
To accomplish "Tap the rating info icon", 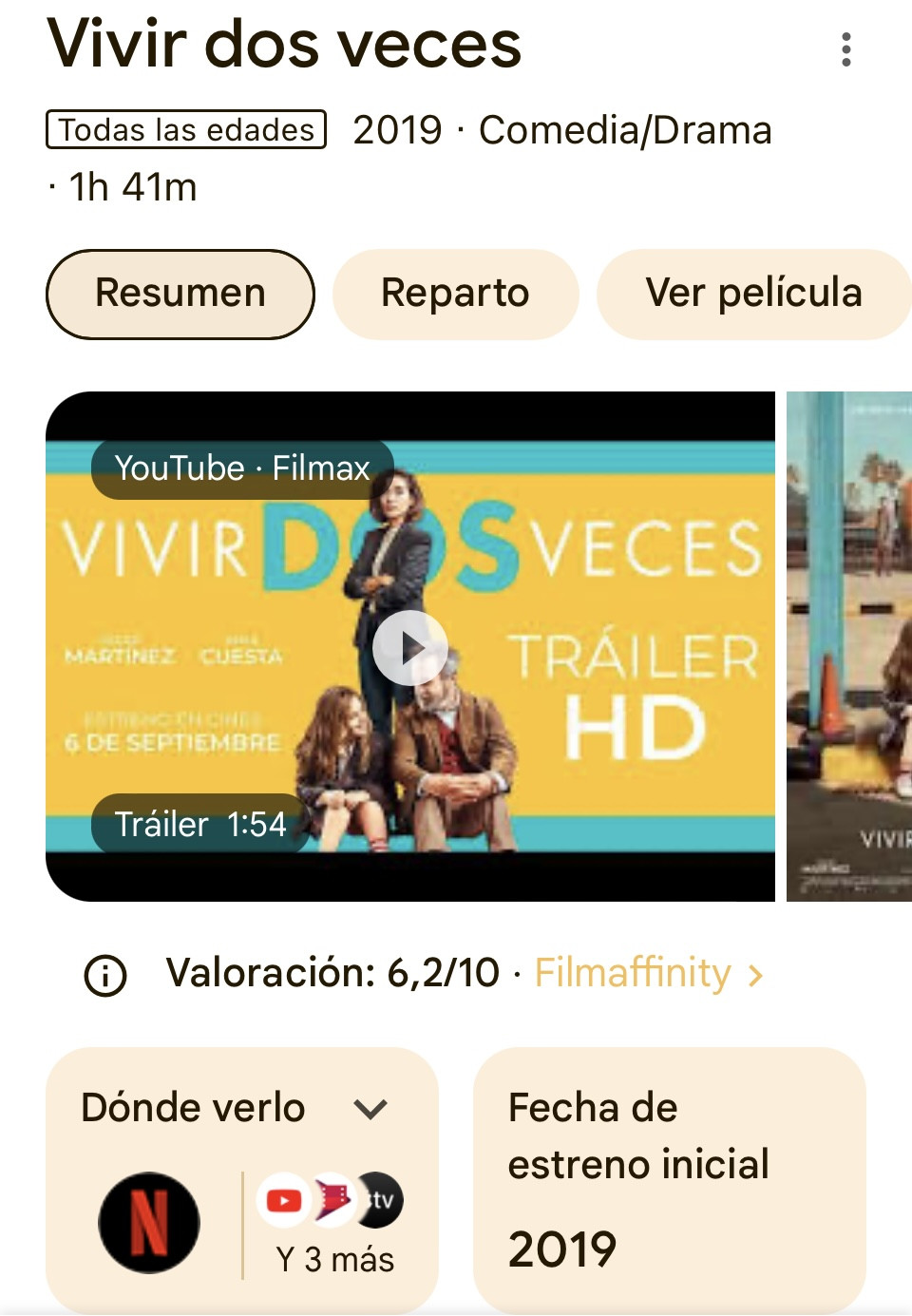I will point(105,975).
